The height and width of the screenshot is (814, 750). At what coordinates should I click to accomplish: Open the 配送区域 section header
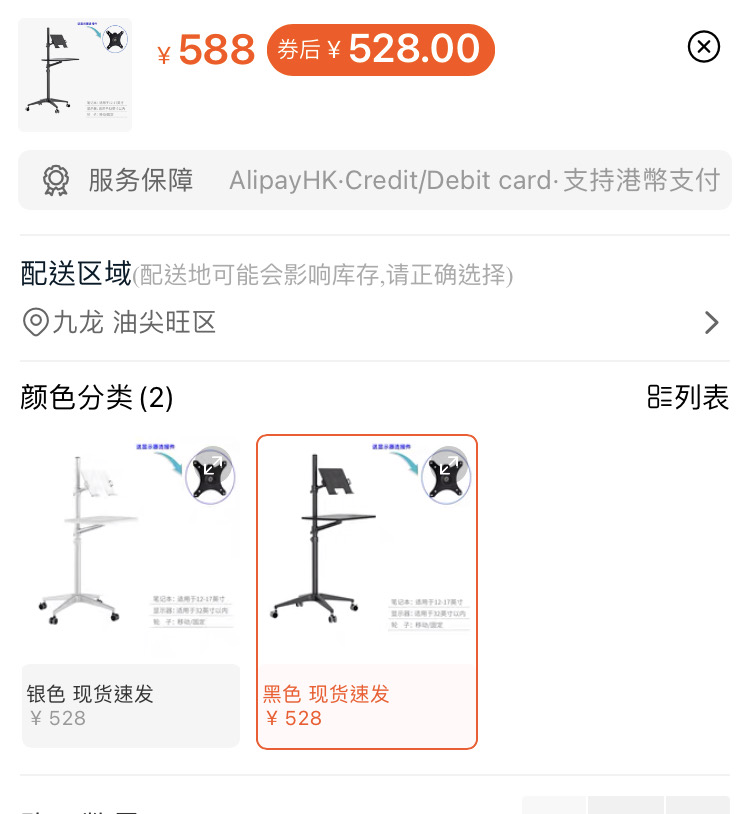tap(70, 274)
